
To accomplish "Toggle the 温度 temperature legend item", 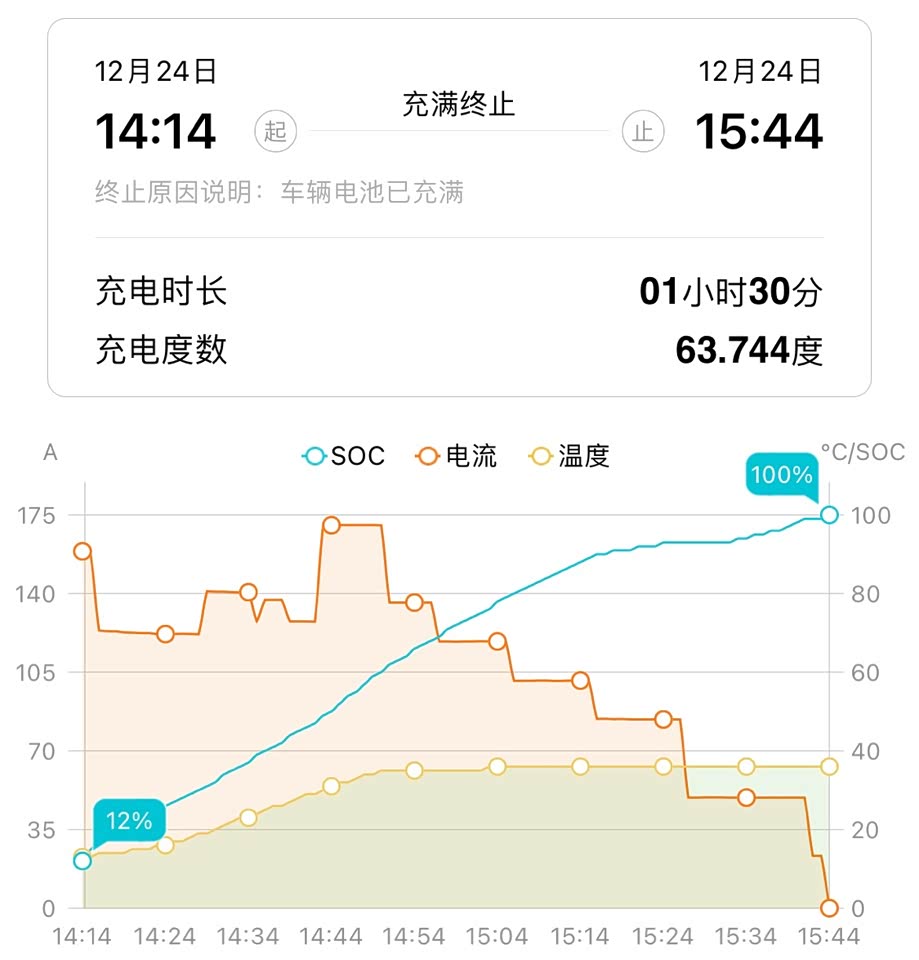I will click(x=570, y=457).
